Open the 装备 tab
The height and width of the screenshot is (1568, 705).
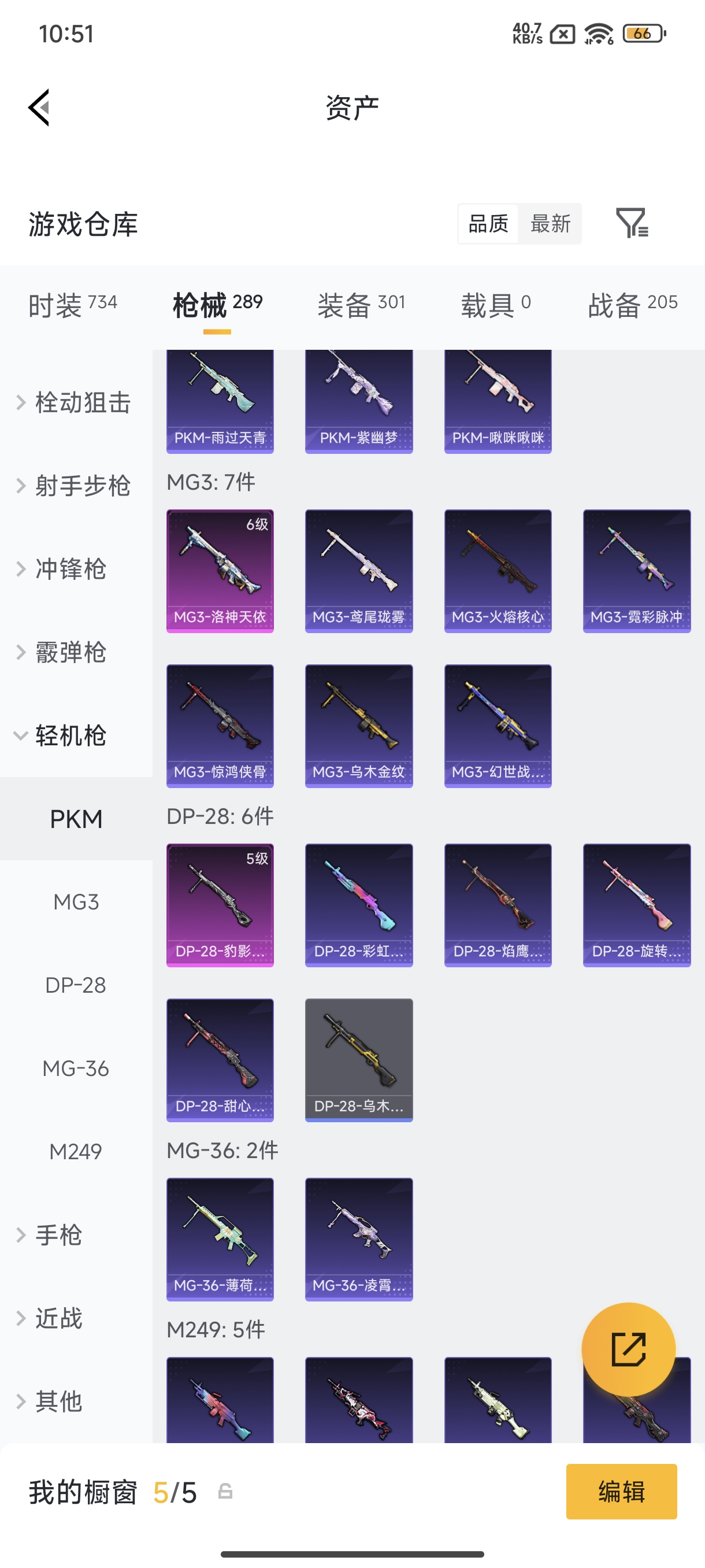[361, 304]
